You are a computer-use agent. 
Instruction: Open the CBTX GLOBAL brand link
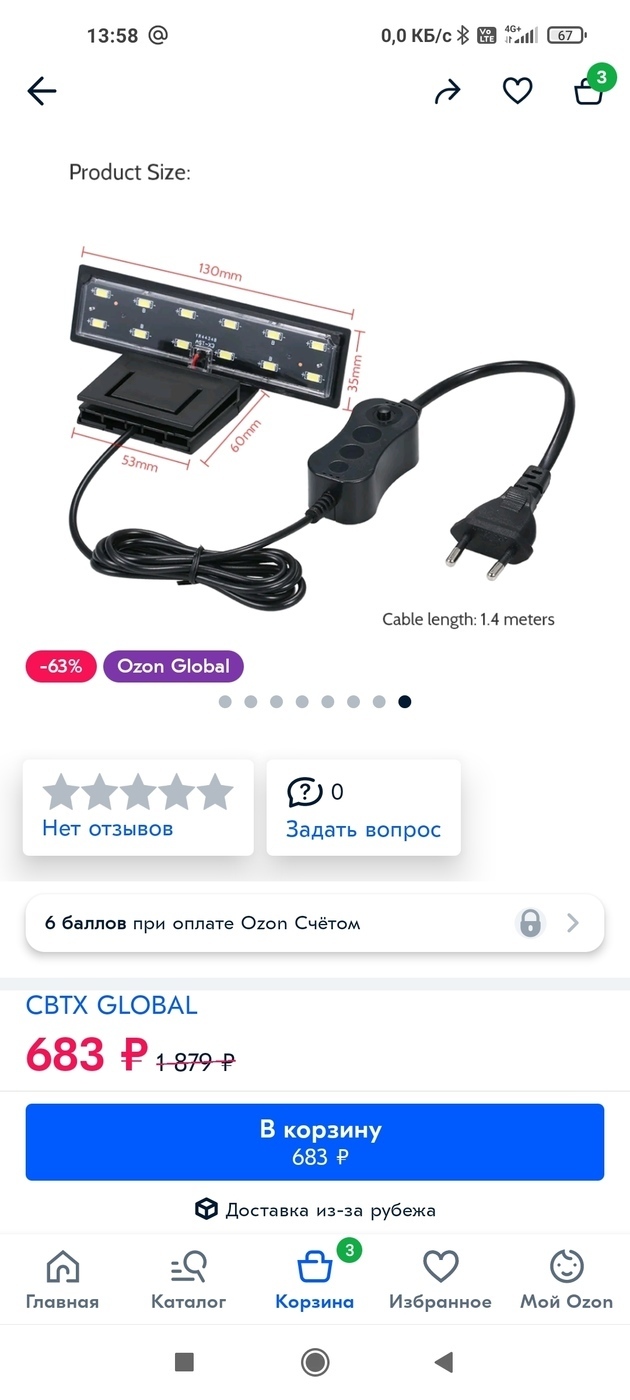click(x=112, y=1005)
